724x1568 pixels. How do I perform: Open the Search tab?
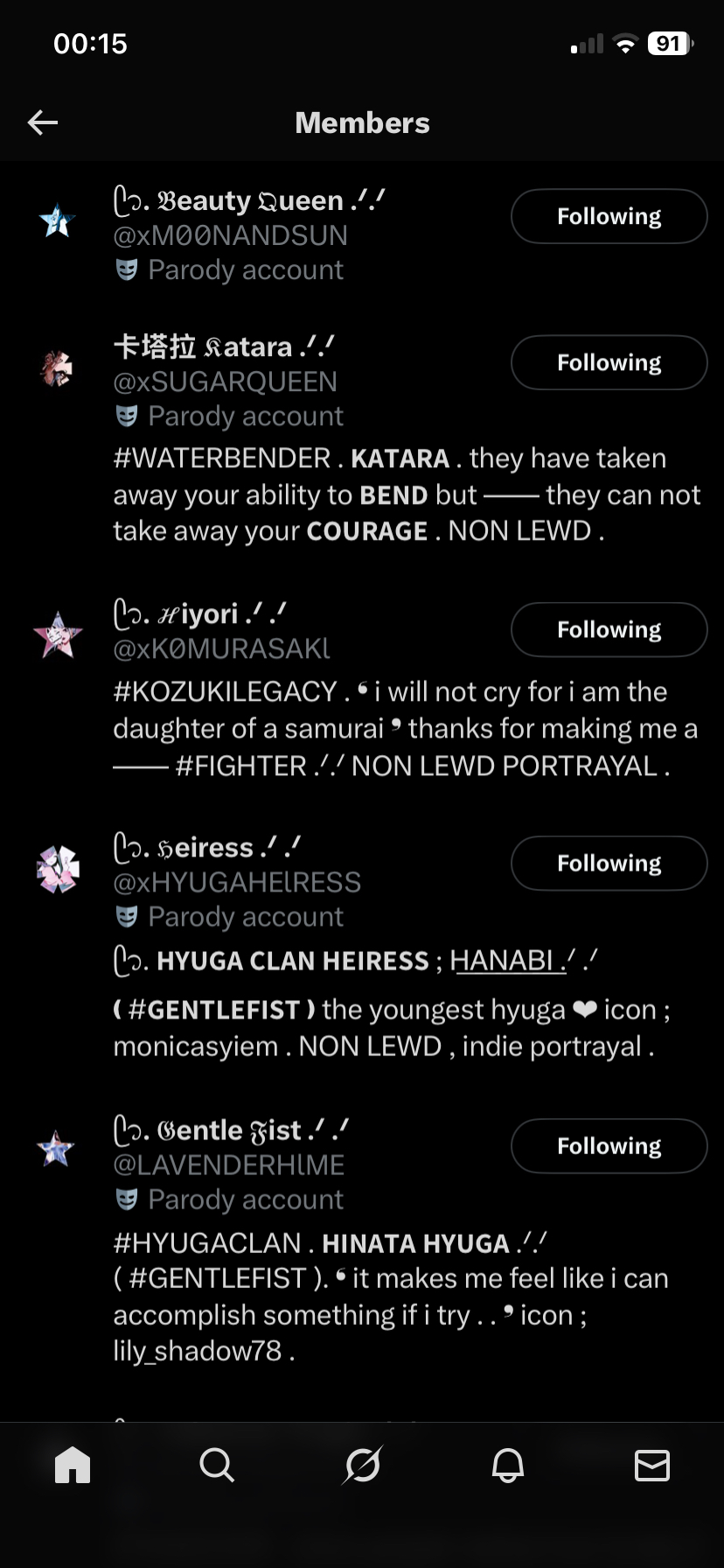click(217, 1464)
